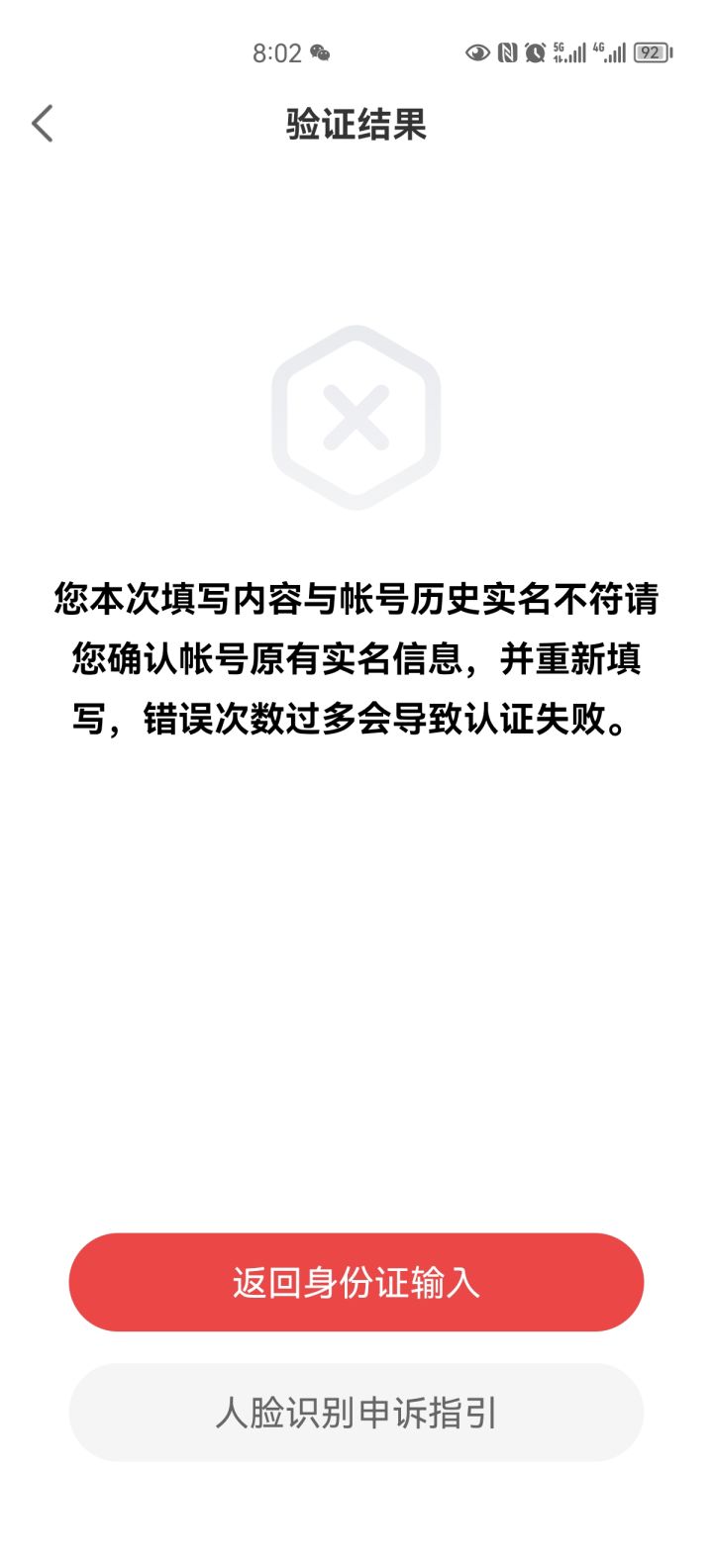Tap the face recognition appeal link
This screenshot has width=713, height=1568.
(x=355, y=1413)
